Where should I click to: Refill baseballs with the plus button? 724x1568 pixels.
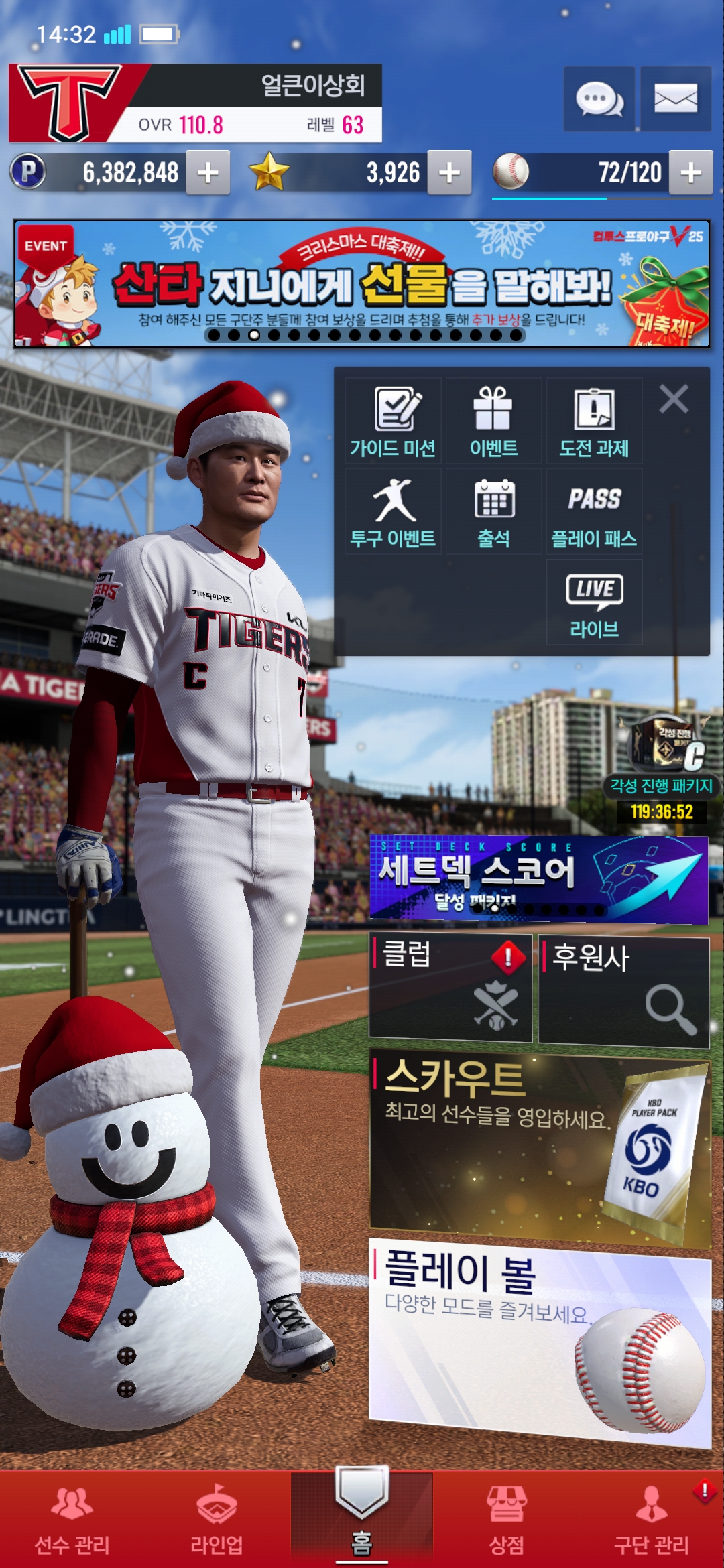click(x=690, y=173)
